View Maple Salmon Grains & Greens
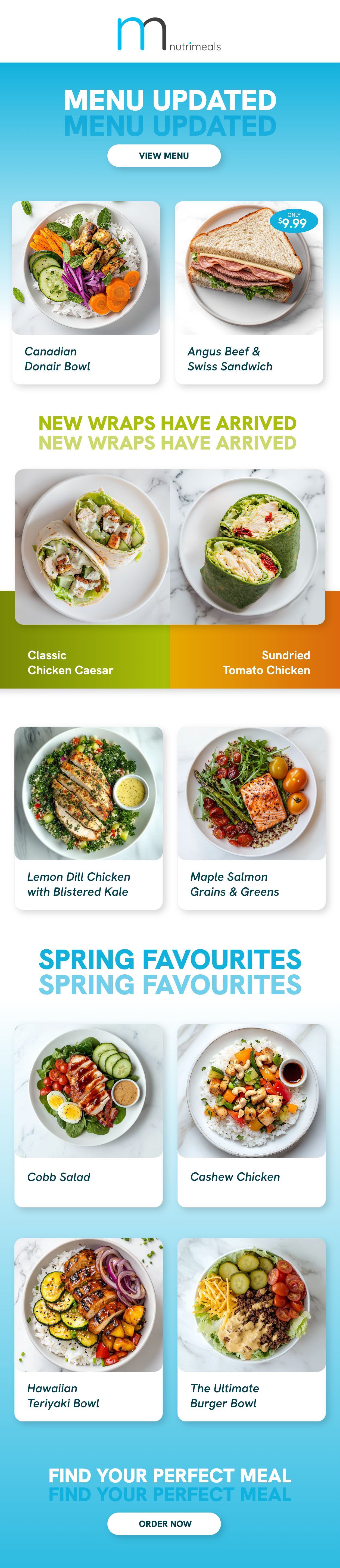Viewport: 340px width, 1568px height. point(251,817)
